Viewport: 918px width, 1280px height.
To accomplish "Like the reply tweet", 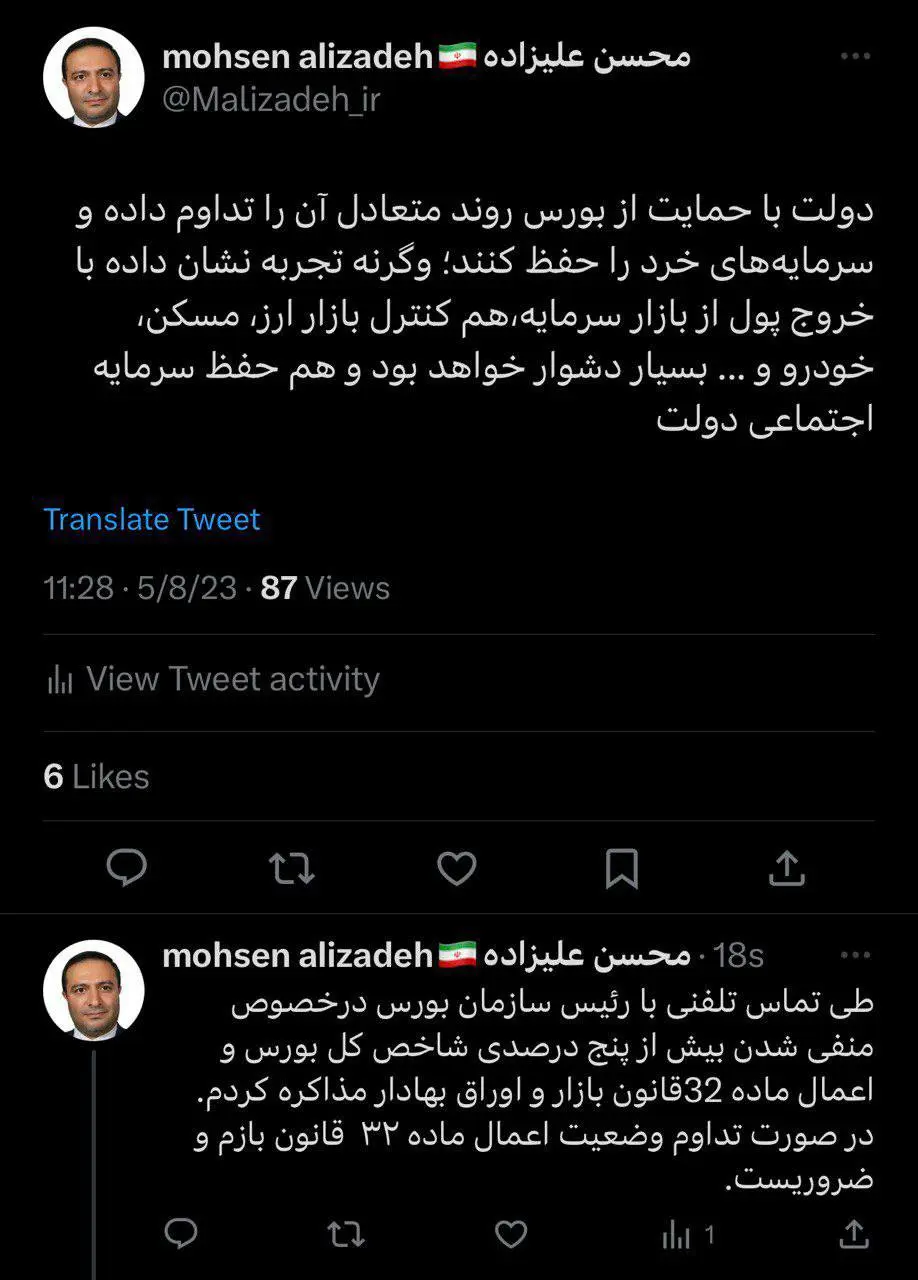I will click(x=510, y=1235).
